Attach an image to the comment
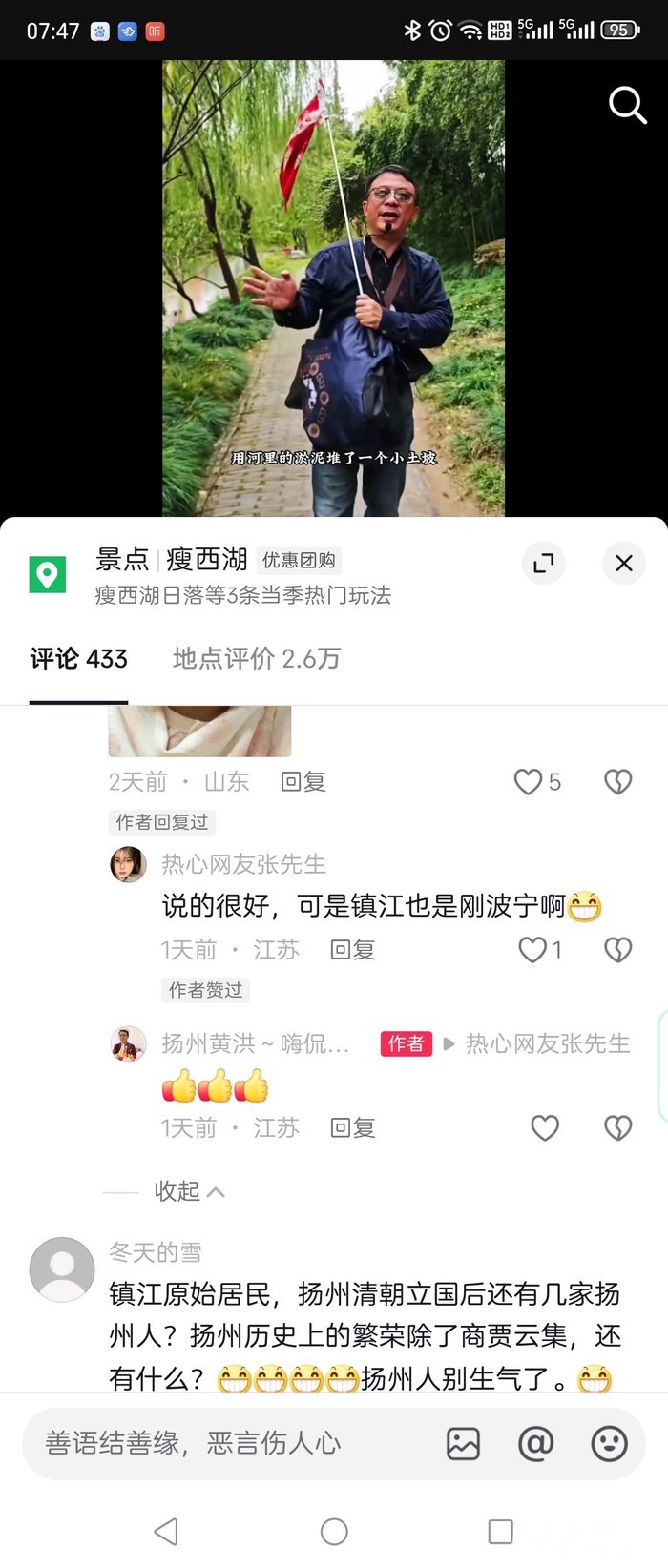This screenshot has width=668, height=1568. tap(463, 1444)
